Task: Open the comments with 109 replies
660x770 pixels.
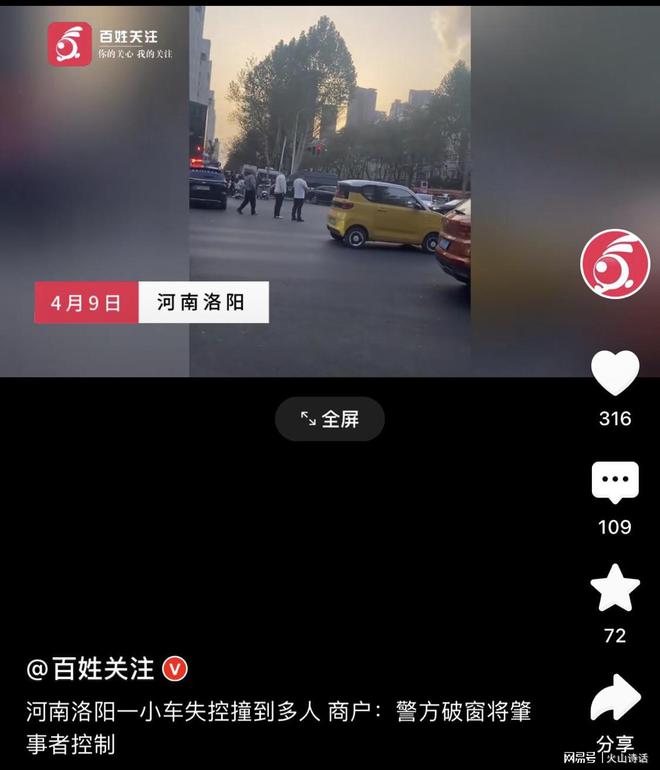Action: coord(615,483)
